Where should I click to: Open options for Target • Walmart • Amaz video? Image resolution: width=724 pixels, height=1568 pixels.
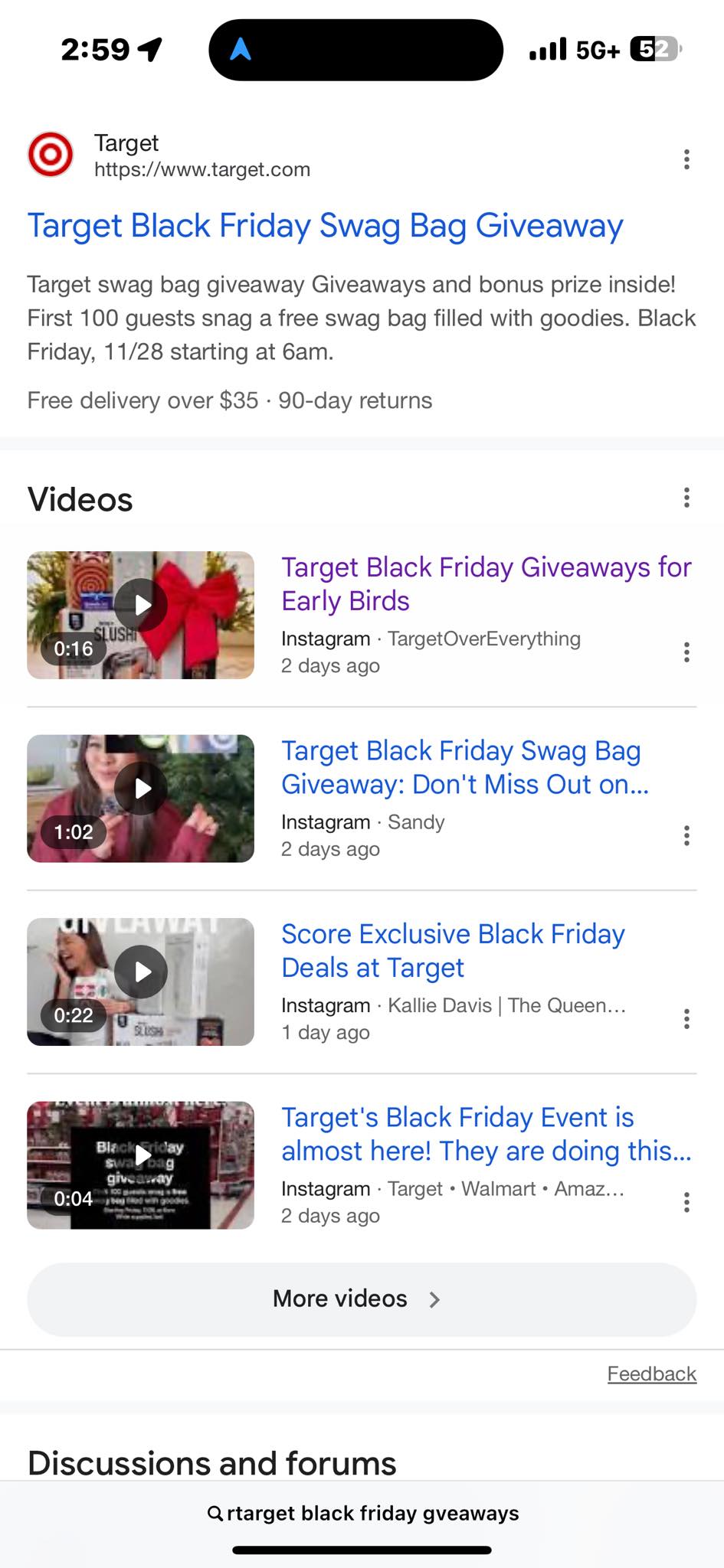point(686,1202)
